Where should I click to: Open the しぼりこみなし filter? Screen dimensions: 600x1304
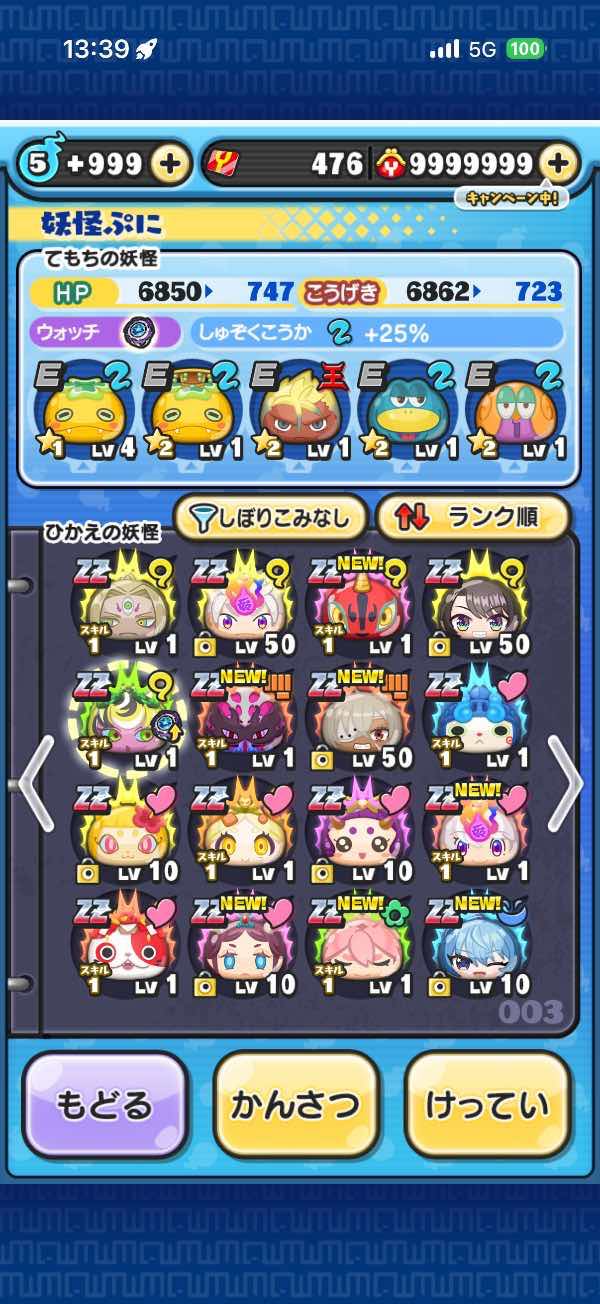coord(270,517)
